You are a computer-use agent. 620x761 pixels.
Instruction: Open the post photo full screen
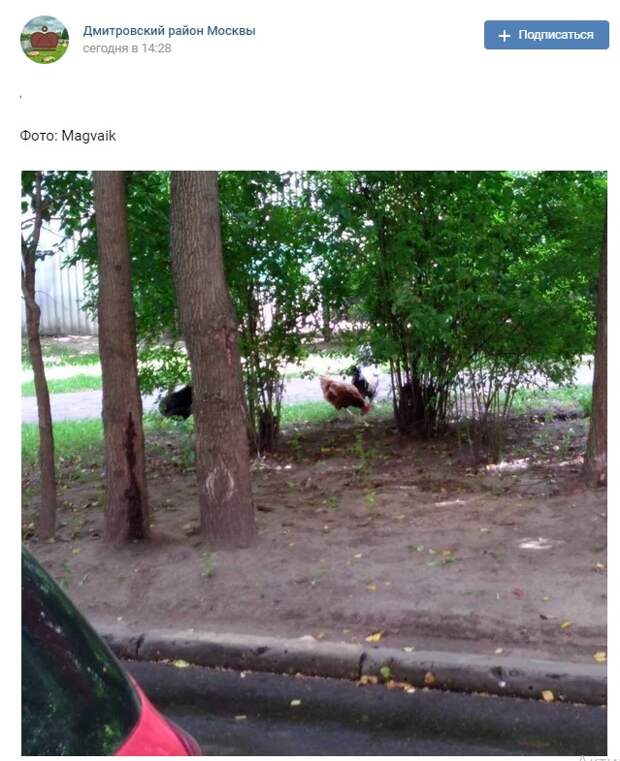click(314, 462)
